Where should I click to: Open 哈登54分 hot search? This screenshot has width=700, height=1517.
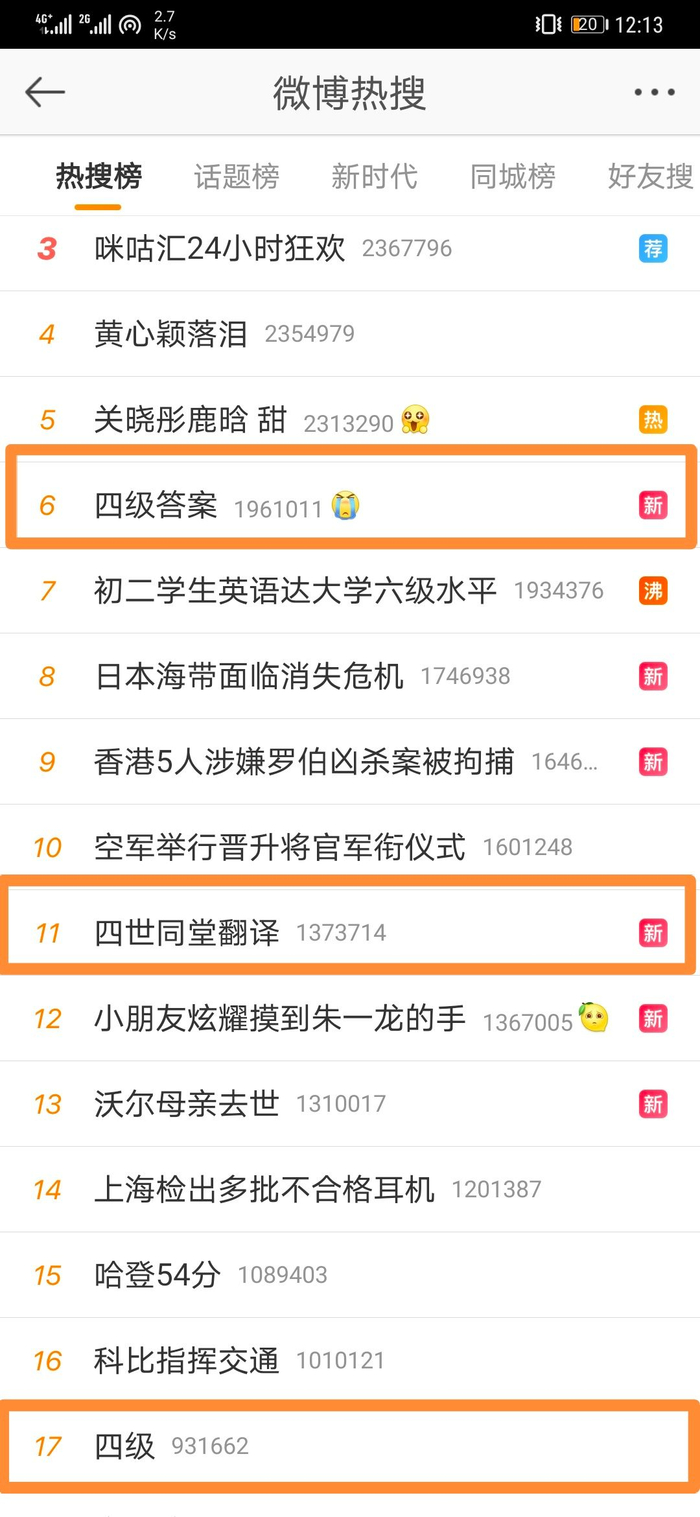157,1276
